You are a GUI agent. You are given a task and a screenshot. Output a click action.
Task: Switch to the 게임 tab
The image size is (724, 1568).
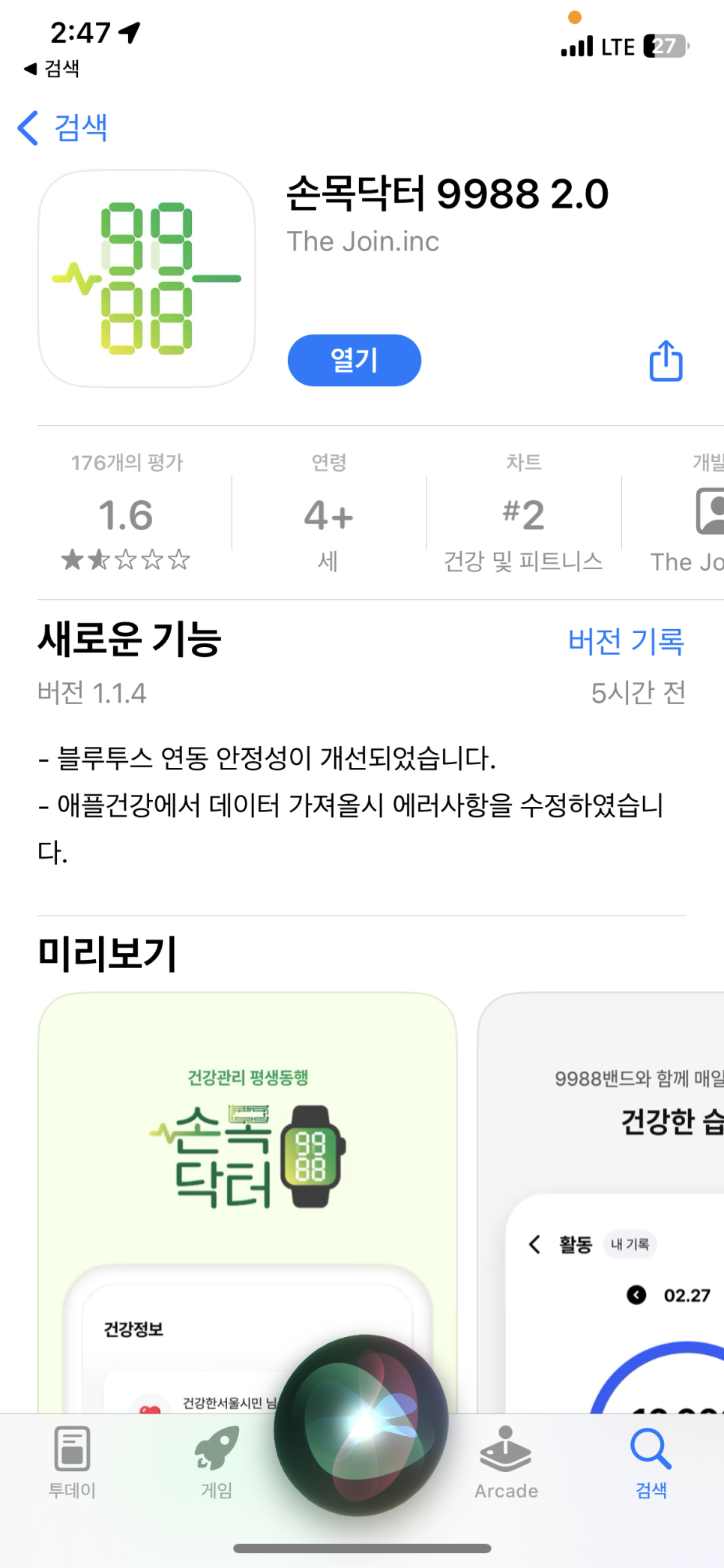(x=217, y=1462)
